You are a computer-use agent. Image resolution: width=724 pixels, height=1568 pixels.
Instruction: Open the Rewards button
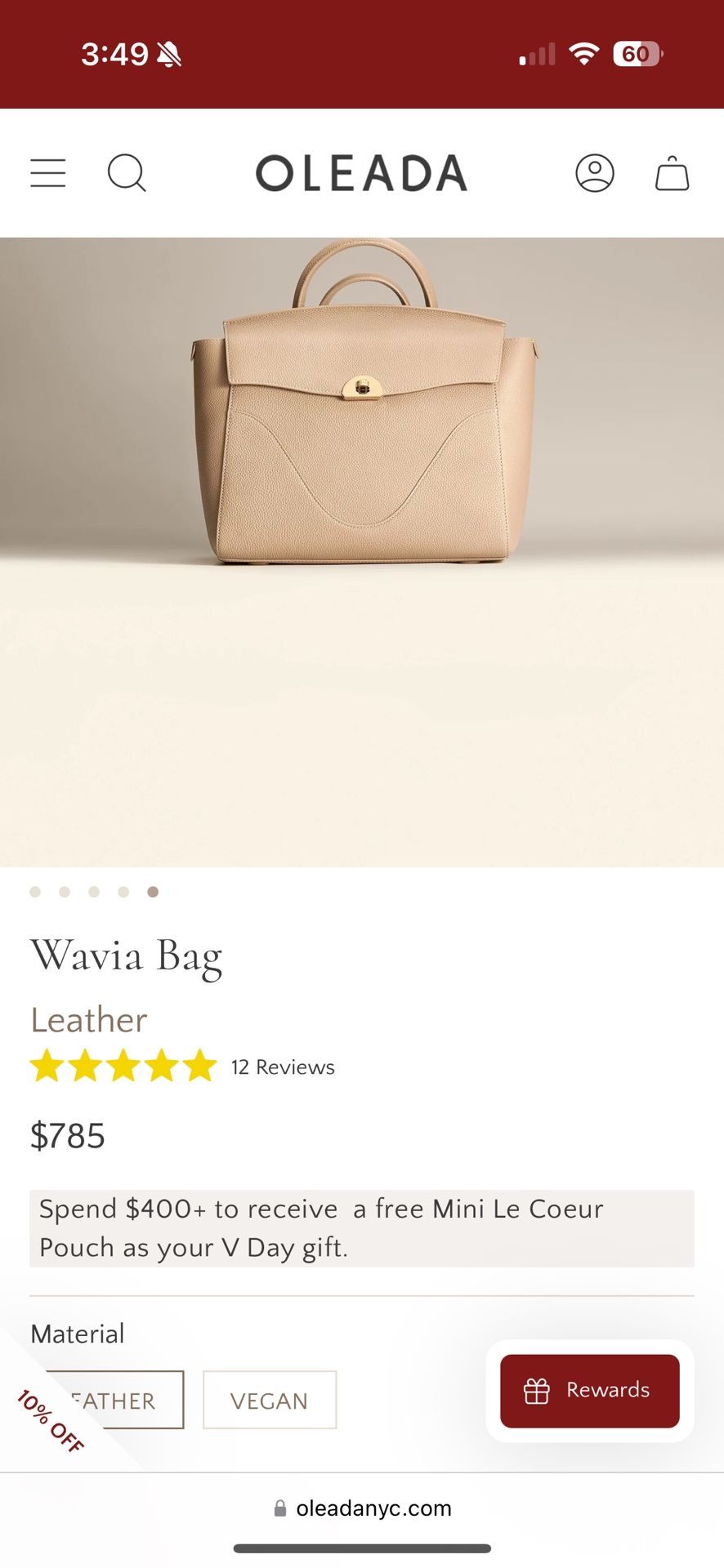point(590,1391)
